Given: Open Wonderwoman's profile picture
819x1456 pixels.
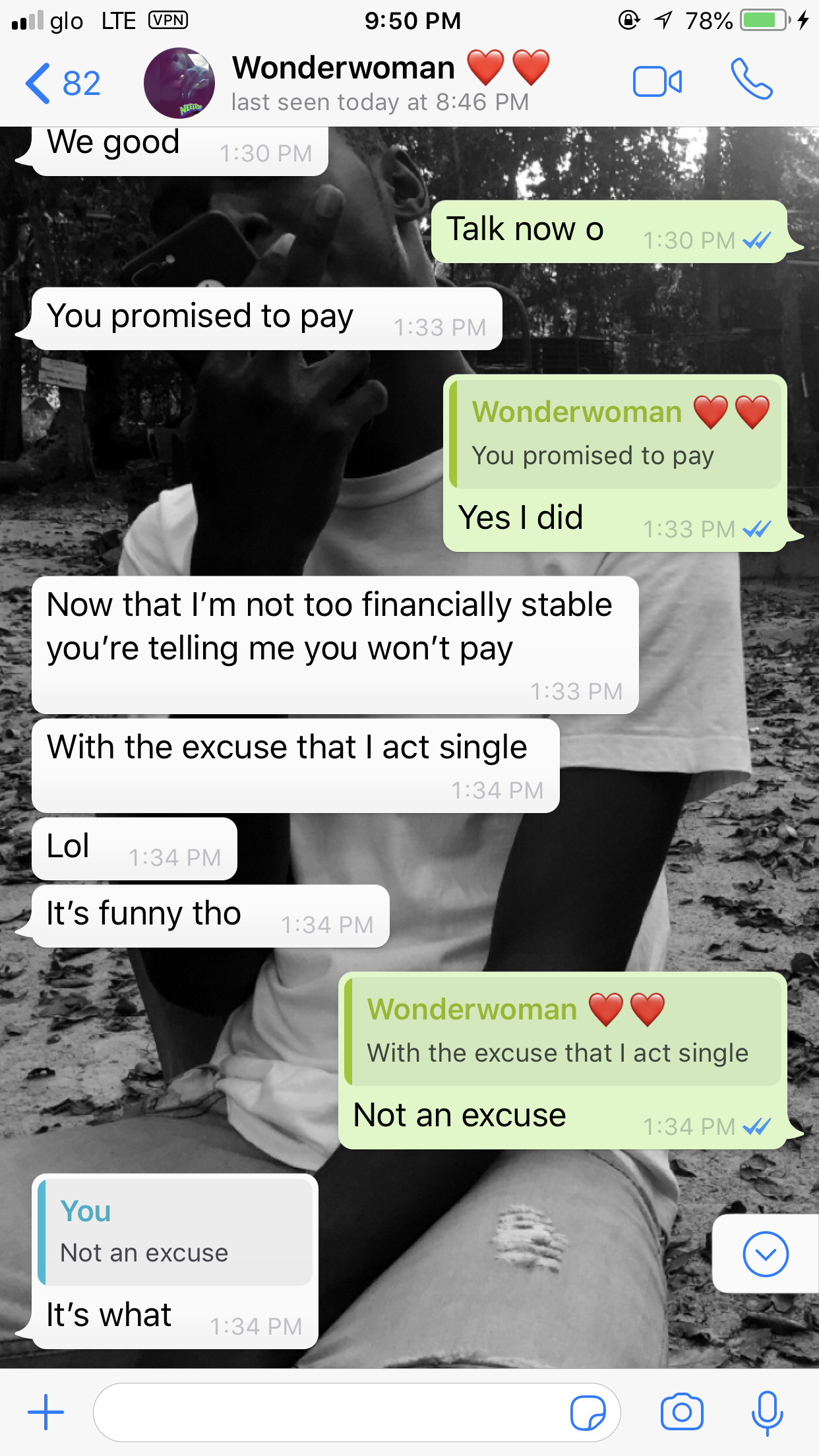Looking at the screenshot, I should (179, 84).
